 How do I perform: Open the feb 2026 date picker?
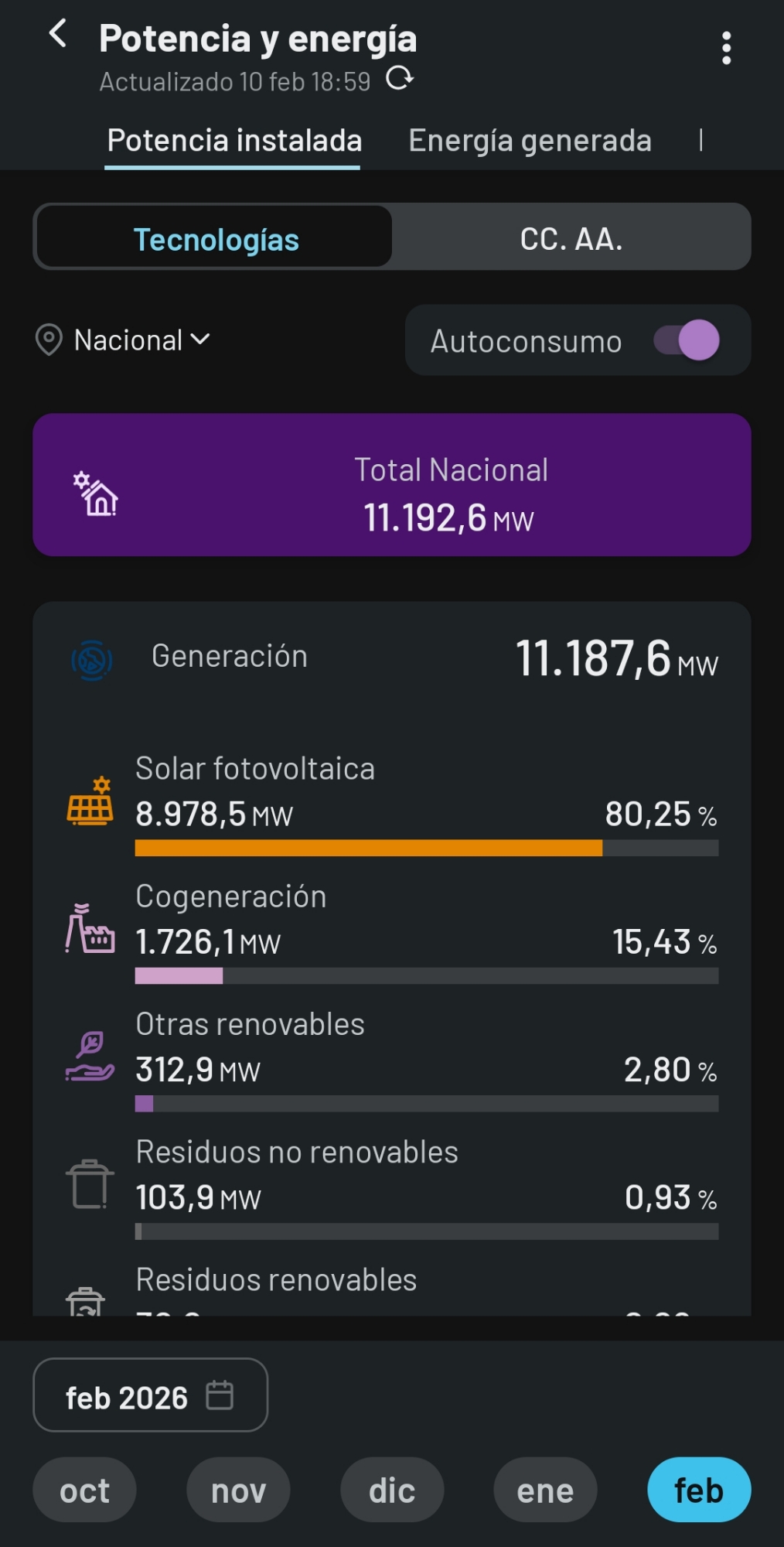[150, 1397]
